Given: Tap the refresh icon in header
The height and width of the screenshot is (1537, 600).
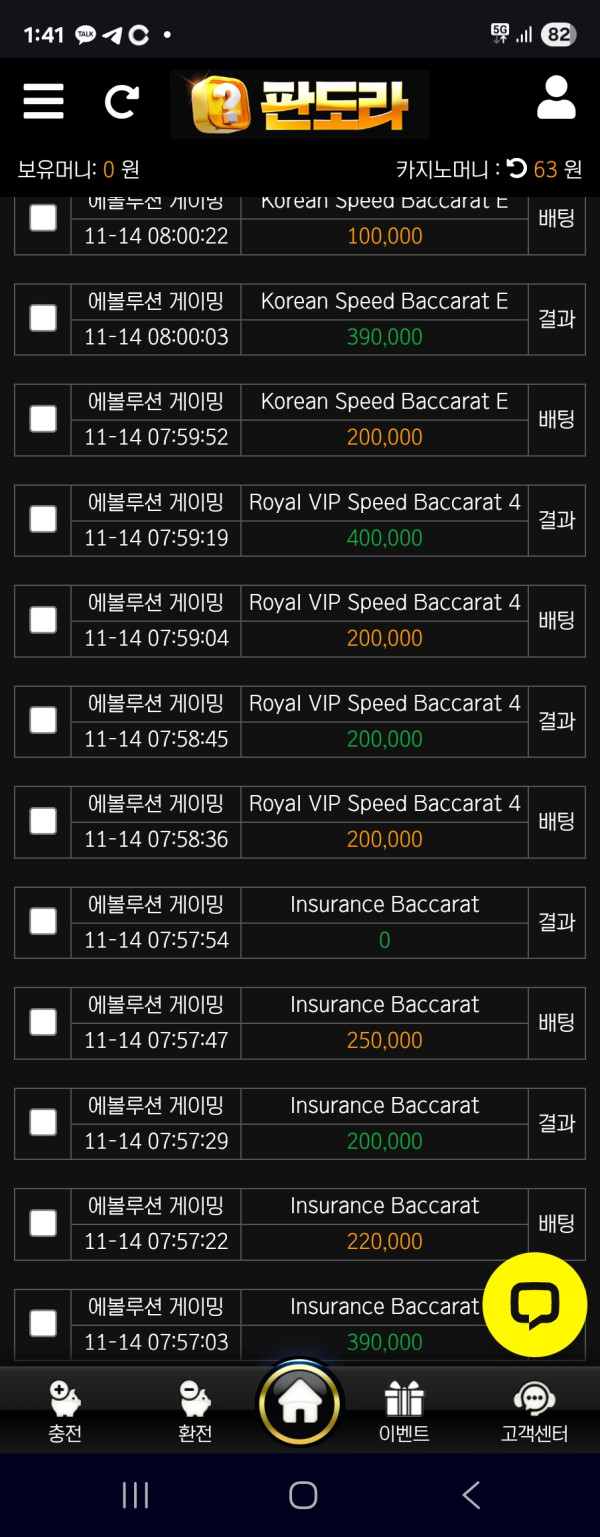Looking at the screenshot, I should click(x=122, y=101).
